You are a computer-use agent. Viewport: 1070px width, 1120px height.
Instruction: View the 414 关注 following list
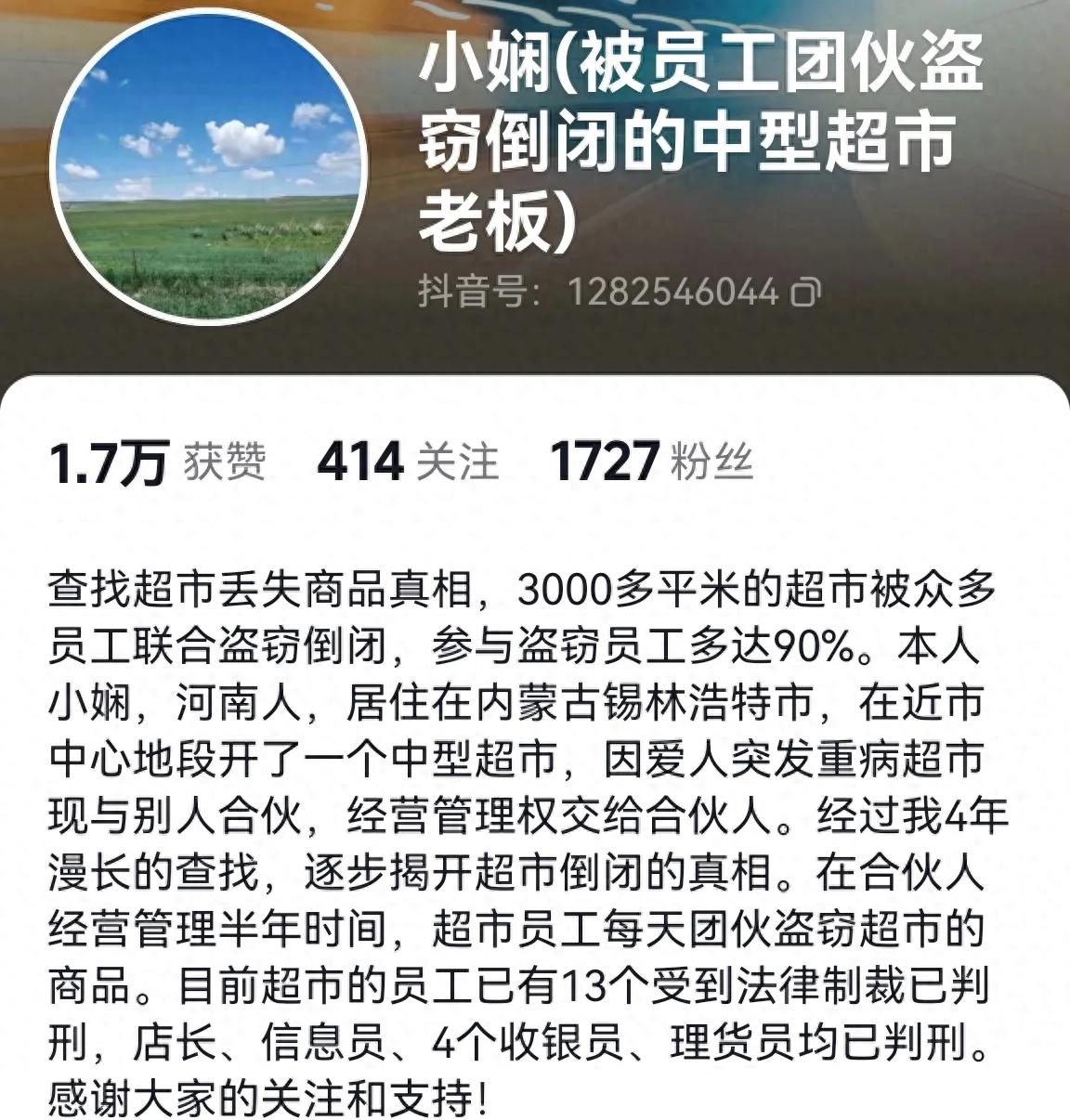407,462
